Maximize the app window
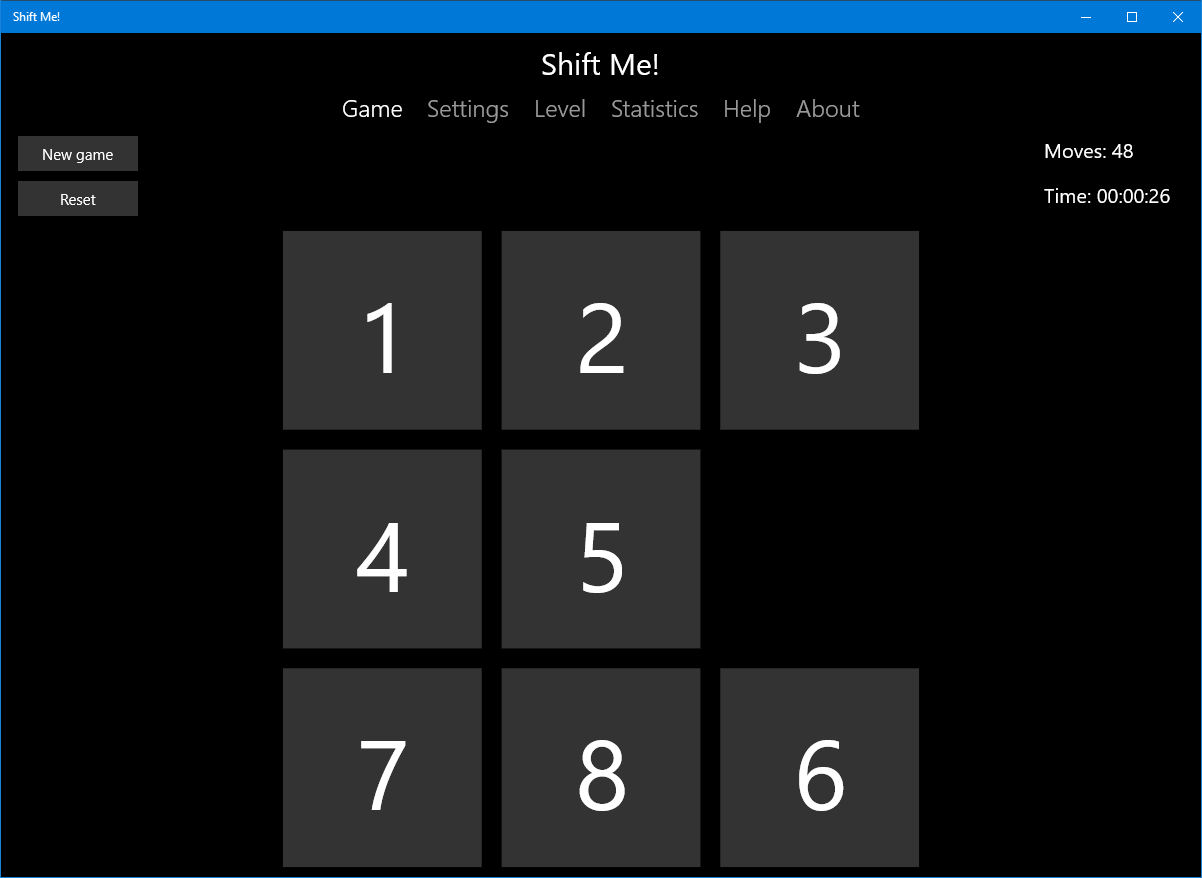Viewport: 1202px width, 878px height. [1132, 17]
